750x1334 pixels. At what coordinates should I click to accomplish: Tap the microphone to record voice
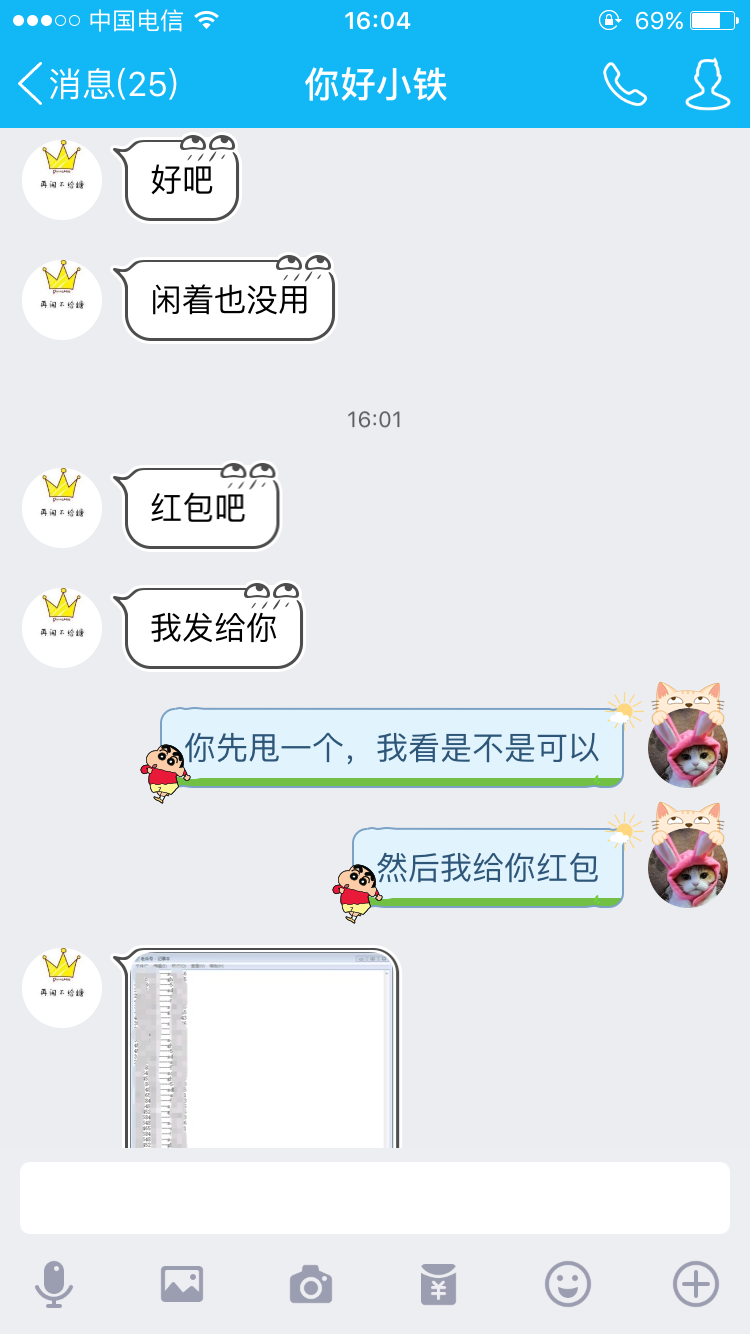click(54, 1283)
